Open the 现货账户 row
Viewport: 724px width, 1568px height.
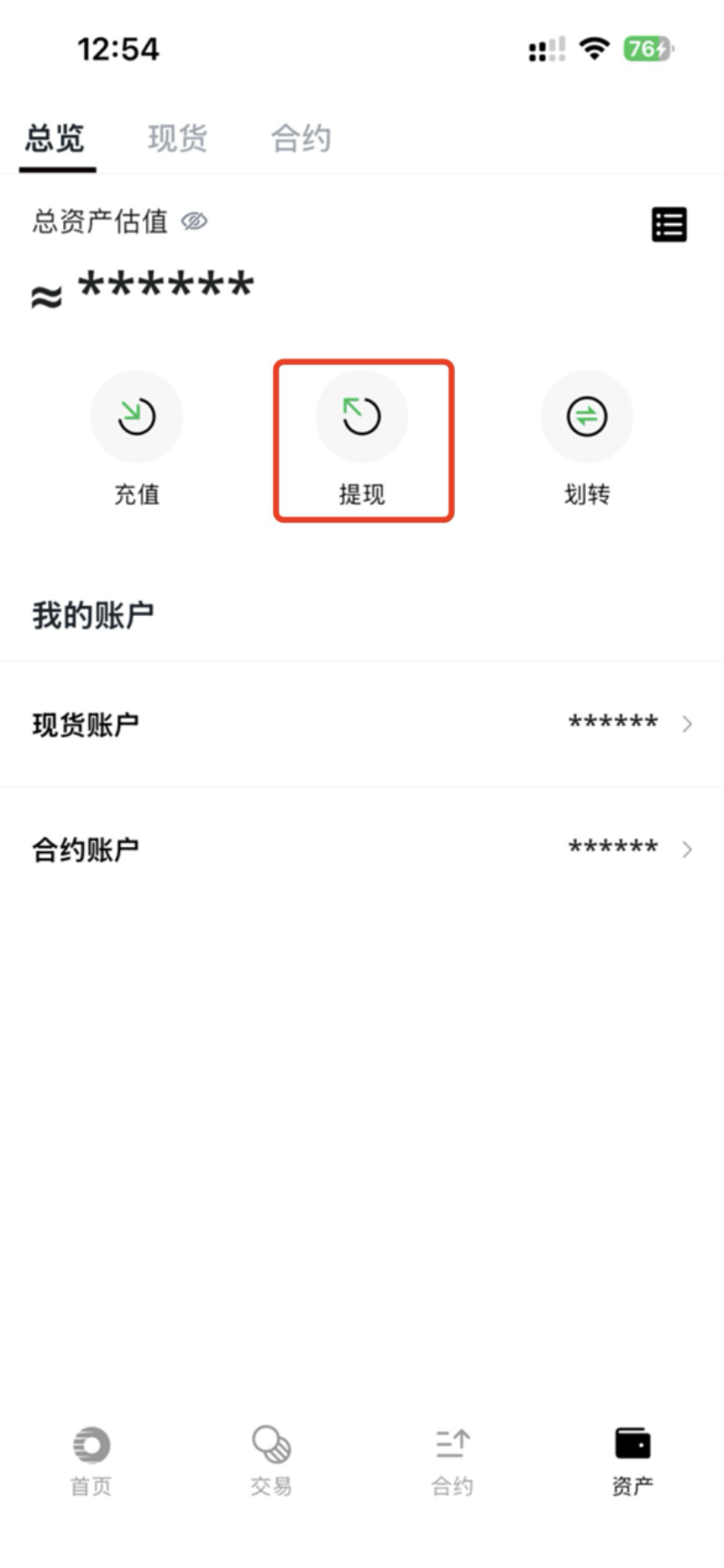pyautogui.click(x=362, y=724)
